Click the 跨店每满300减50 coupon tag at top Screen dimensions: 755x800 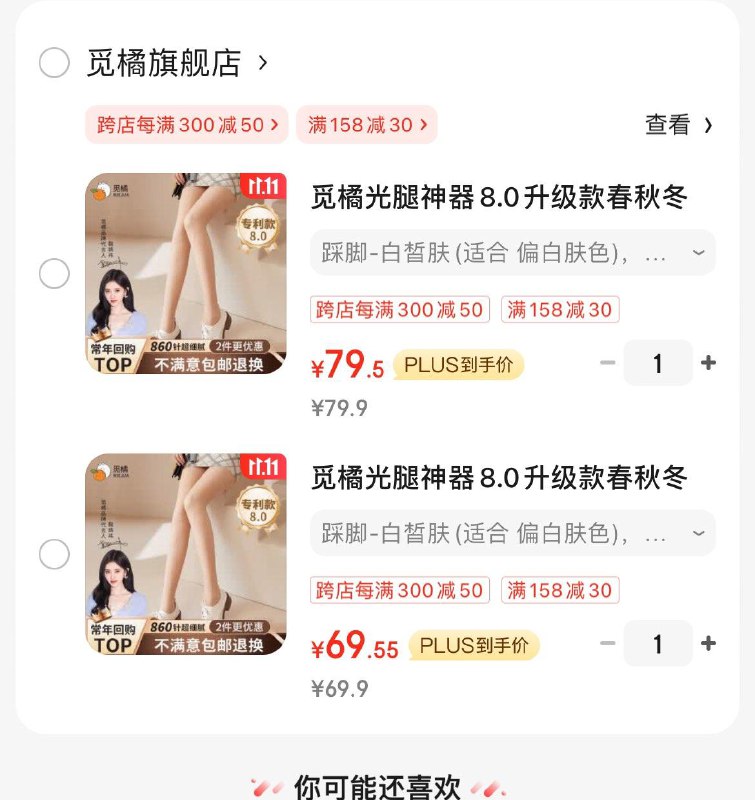pos(185,124)
